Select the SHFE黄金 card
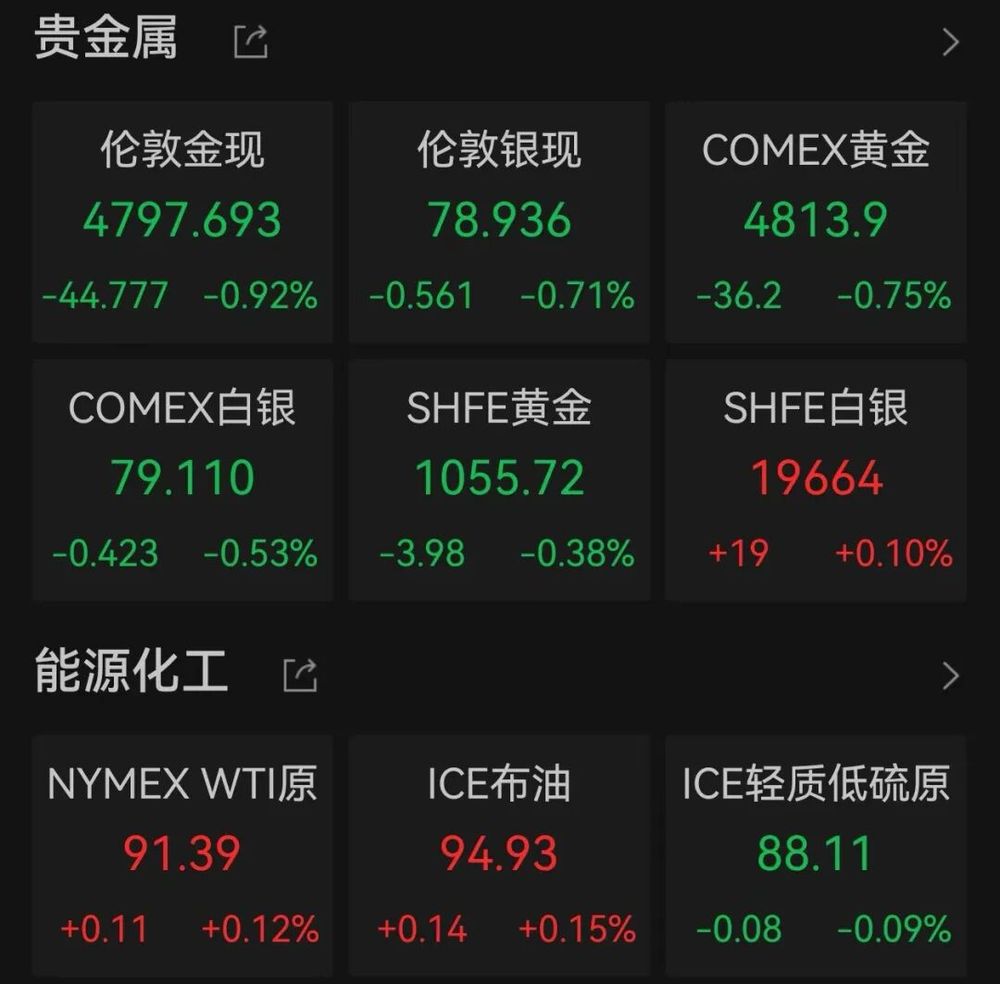The width and height of the screenshot is (1000, 984). pos(499,480)
